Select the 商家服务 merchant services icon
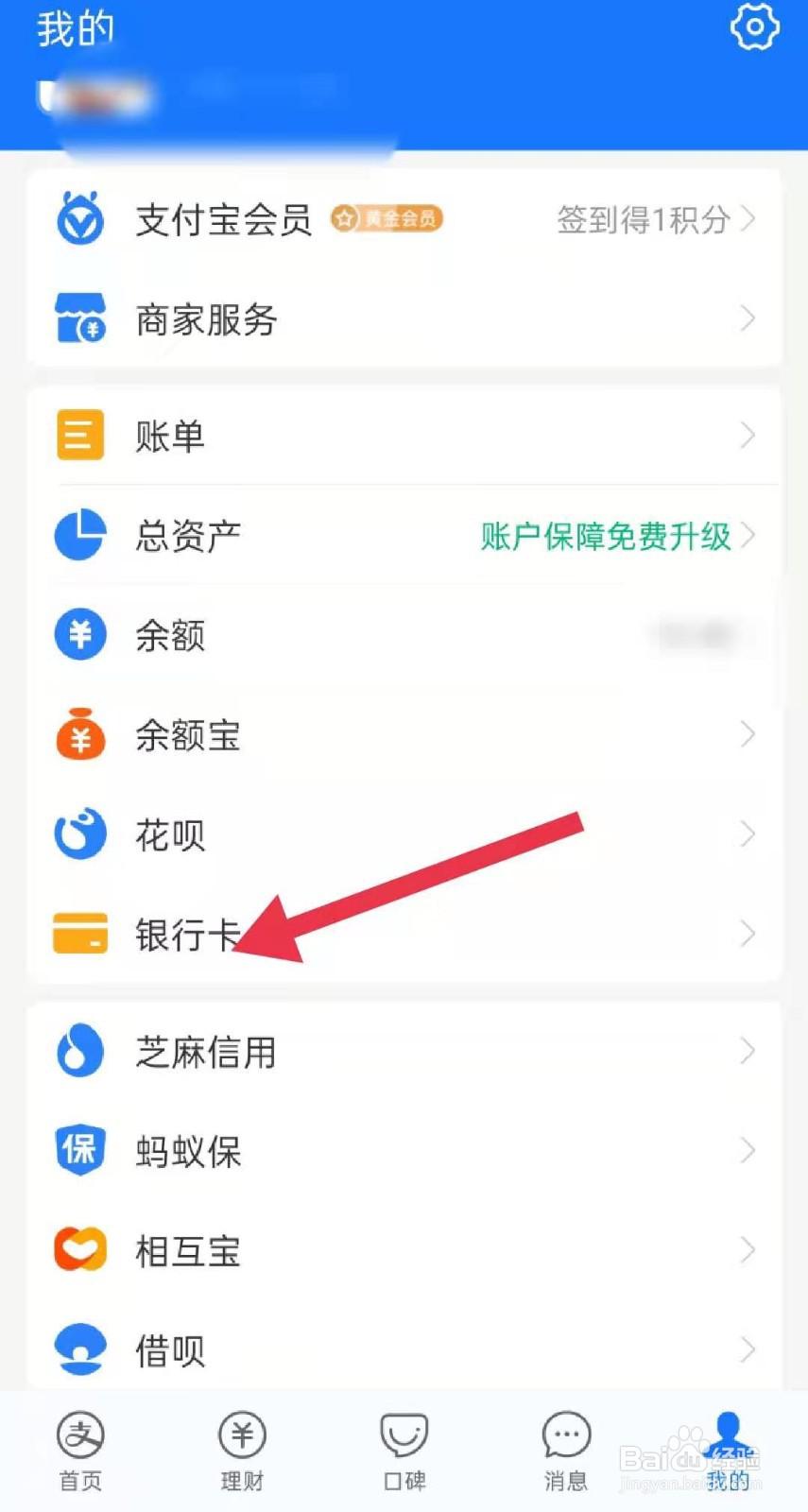This screenshot has width=808, height=1512. [79, 318]
